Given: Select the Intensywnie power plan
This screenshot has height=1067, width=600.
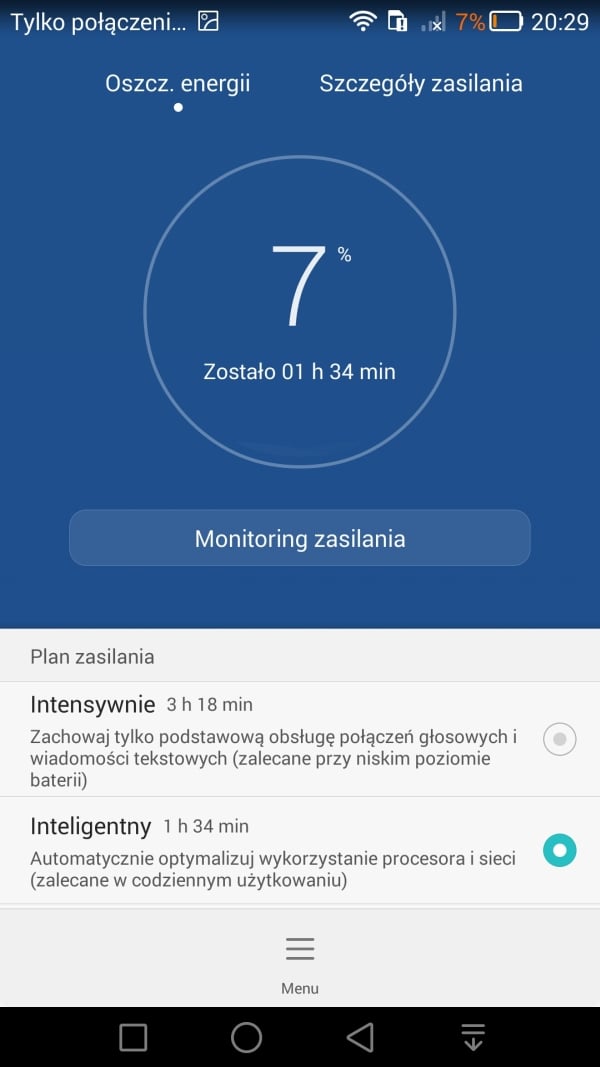Looking at the screenshot, I should point(300,739).
